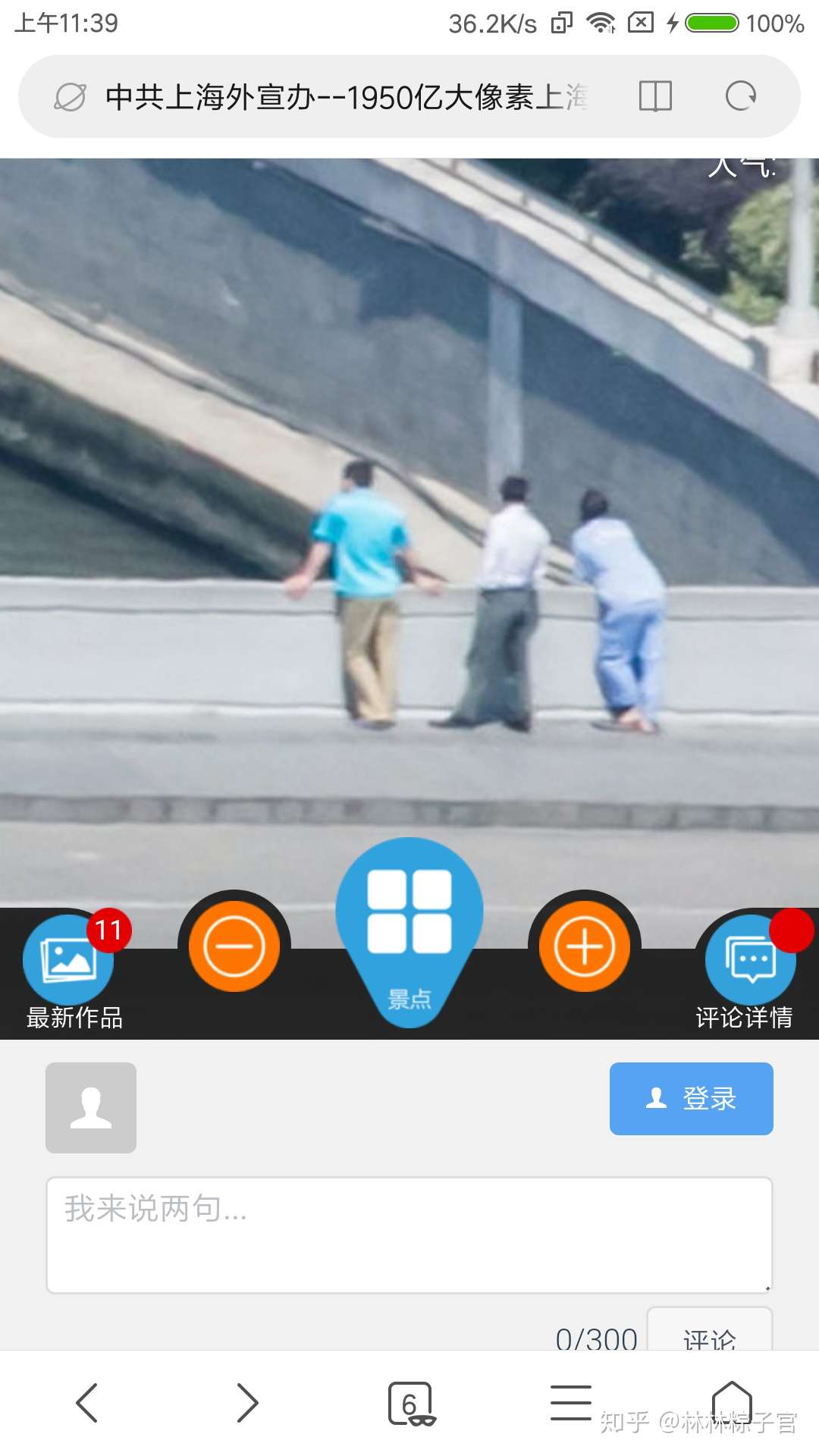Image resolution: width=819 pixels, height=1456 pixels.
Task: Open reader mode book icon
Action: point(655,97)
